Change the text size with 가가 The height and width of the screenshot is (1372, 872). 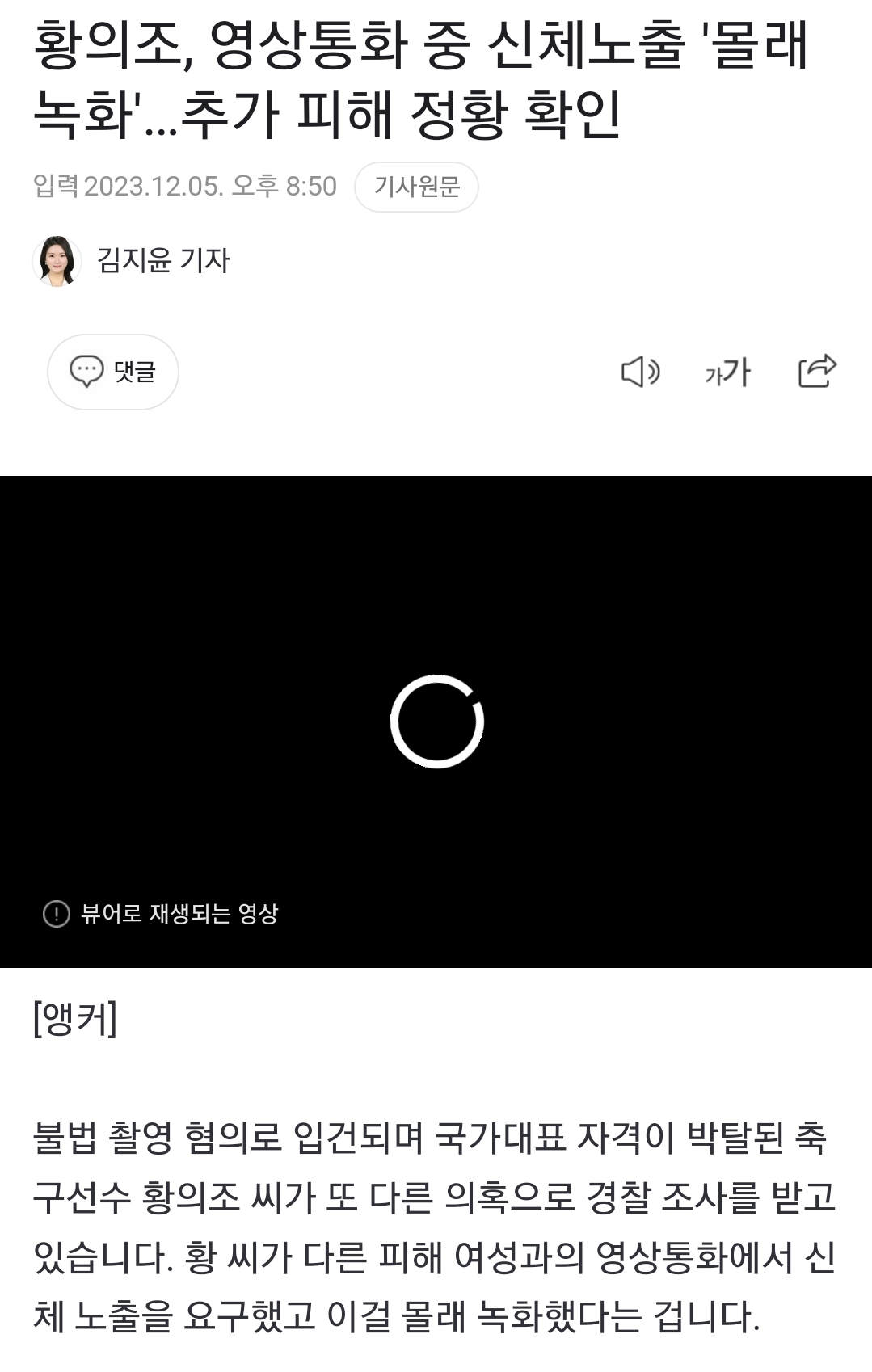pyautogui.click(x=727, y=372)
